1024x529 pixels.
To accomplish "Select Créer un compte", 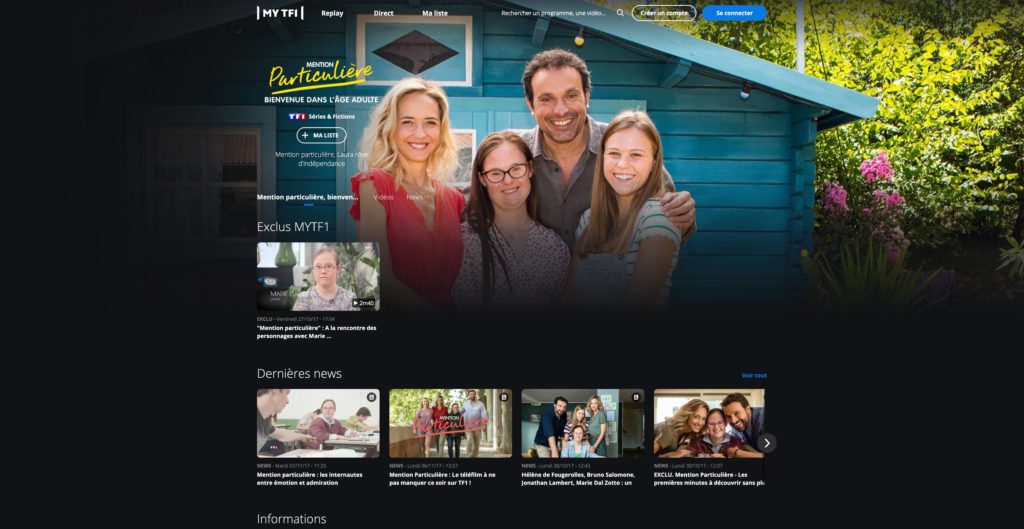I will [x=663, y=13].
